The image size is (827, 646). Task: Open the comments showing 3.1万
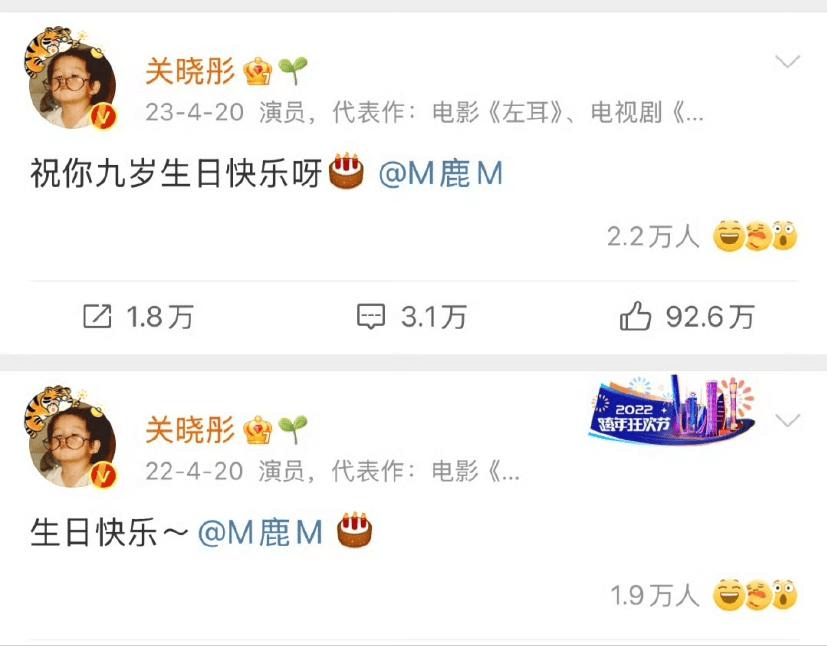pos(412,317)
